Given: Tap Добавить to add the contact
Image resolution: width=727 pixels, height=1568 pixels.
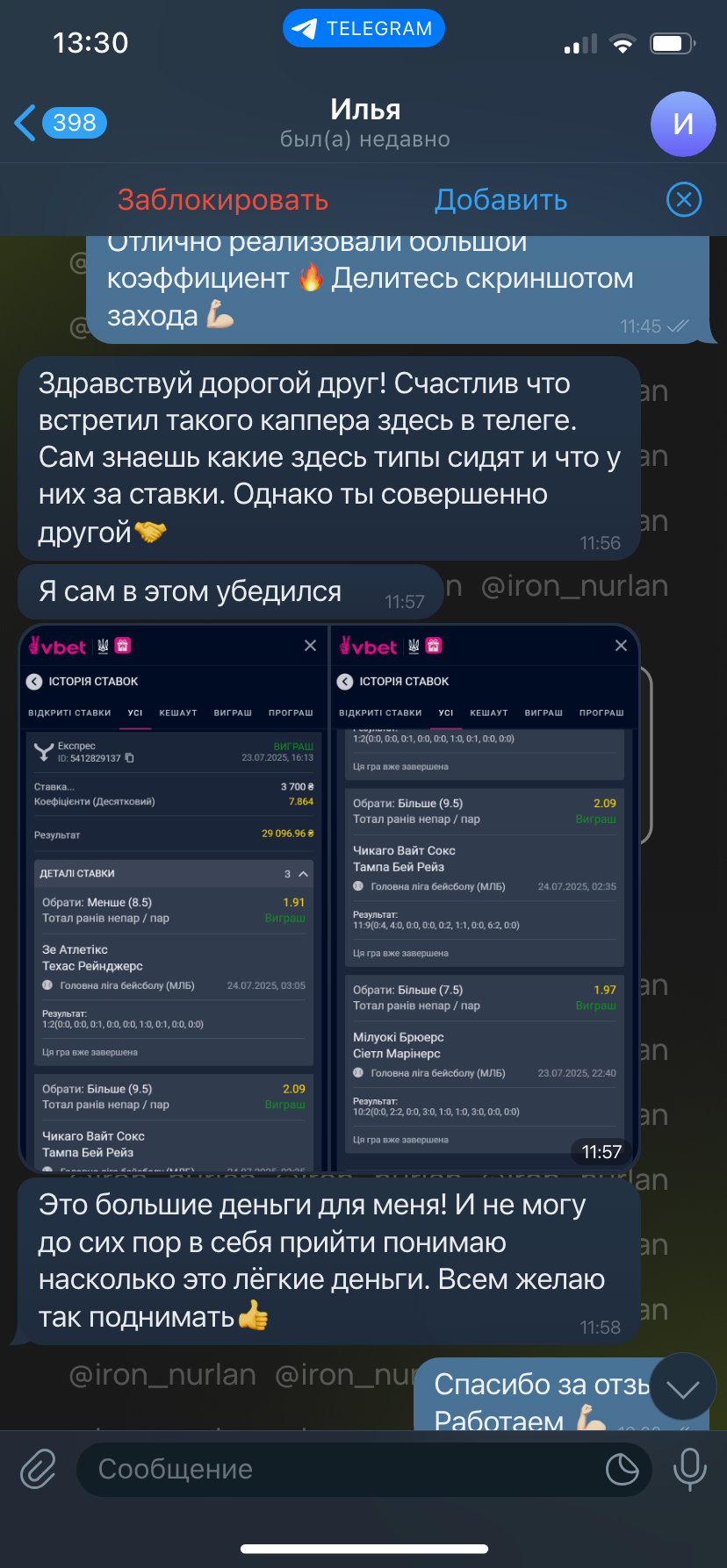Looking at the screenshot, I should tap(500, 200).
